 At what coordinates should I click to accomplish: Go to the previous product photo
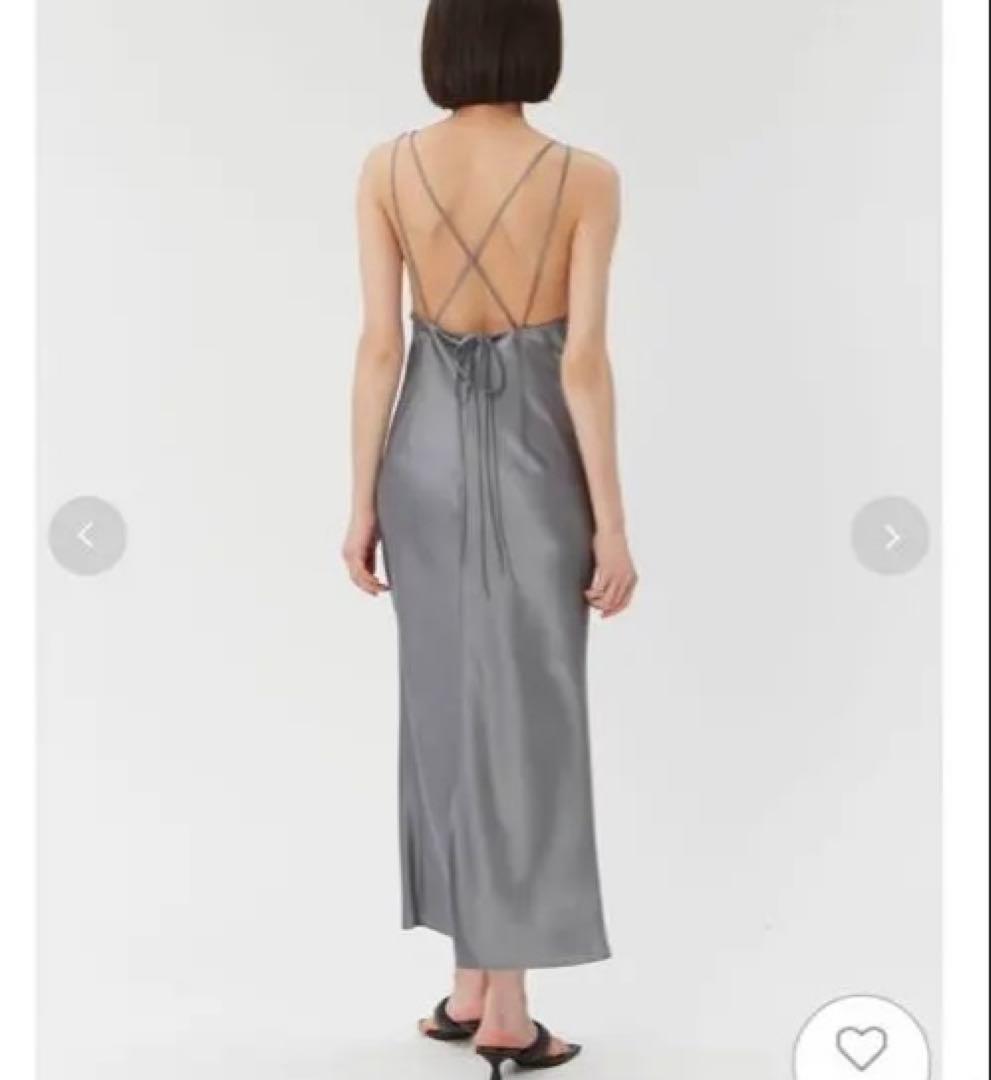(87, 536)
